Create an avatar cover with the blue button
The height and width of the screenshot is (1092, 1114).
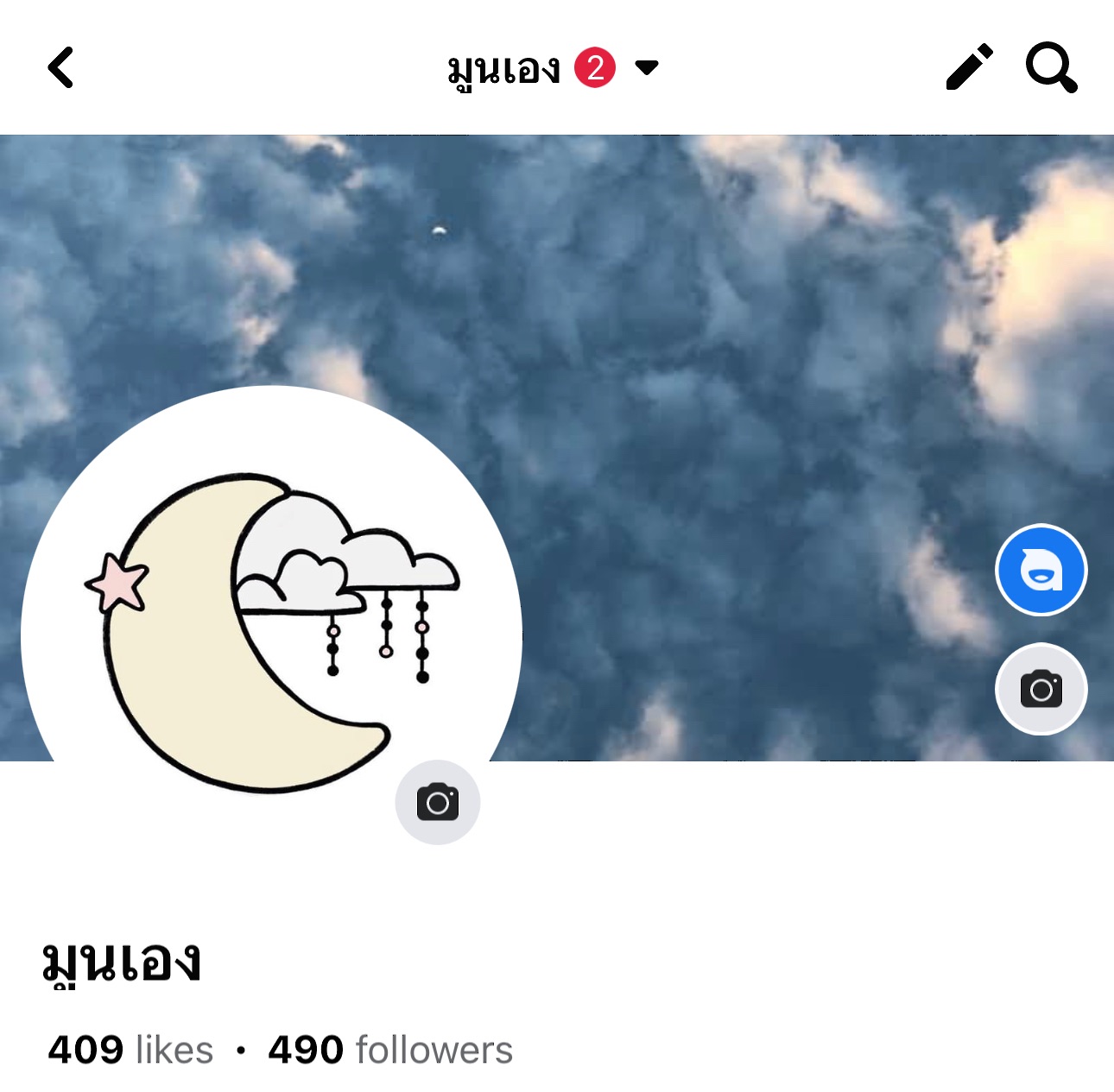pos(1041,570)
